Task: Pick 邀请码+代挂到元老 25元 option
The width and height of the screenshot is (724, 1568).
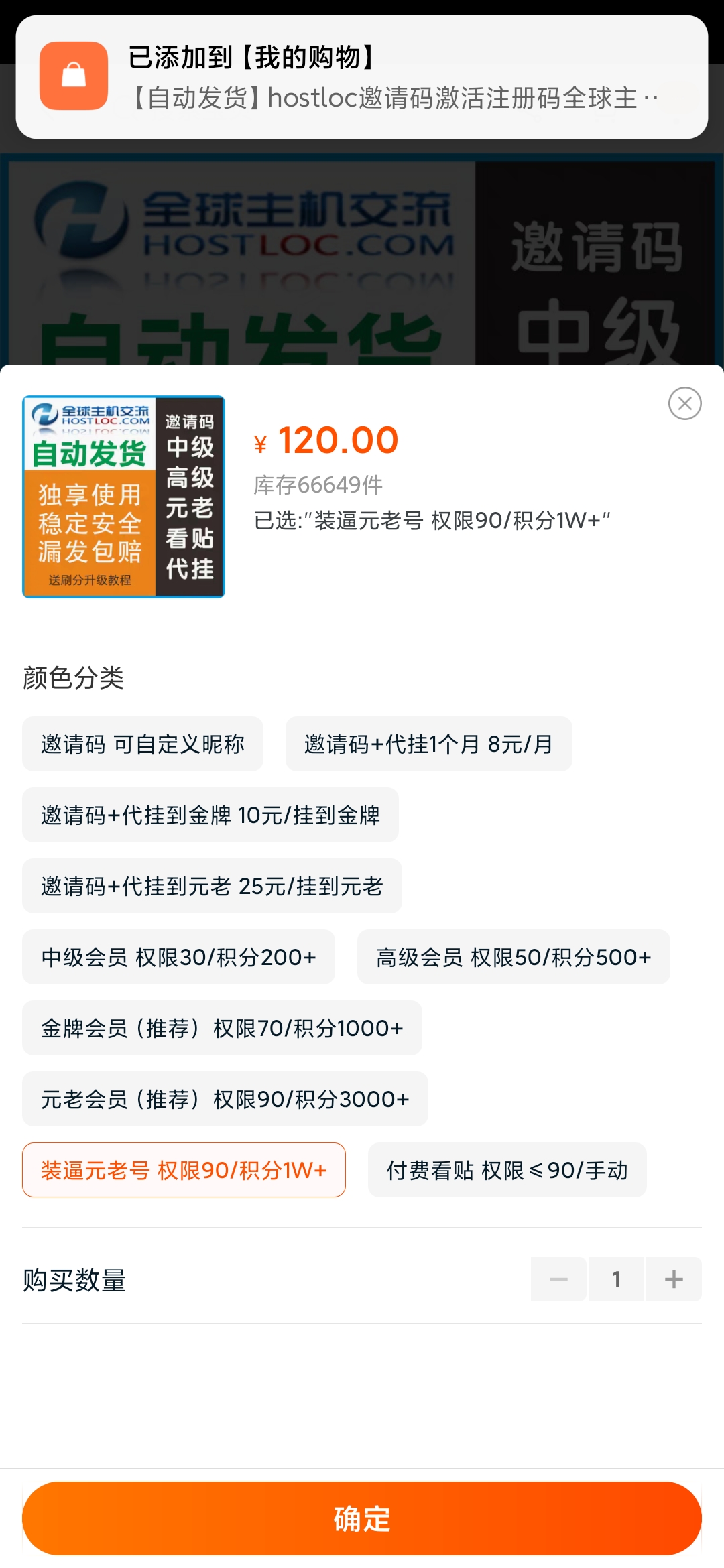Action: 212,886
